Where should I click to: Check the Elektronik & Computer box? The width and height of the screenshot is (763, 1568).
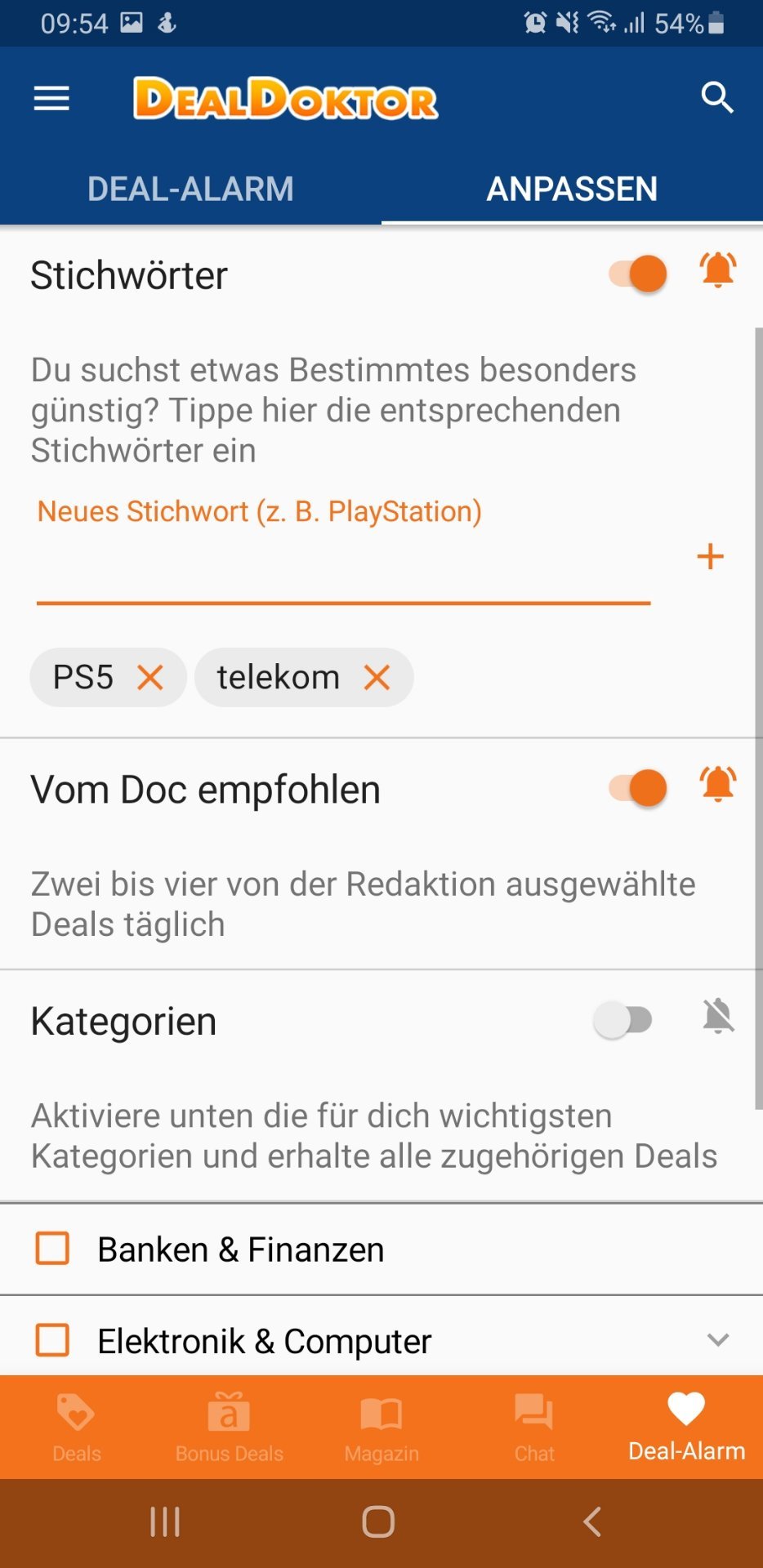click(x=52, y=1339)
